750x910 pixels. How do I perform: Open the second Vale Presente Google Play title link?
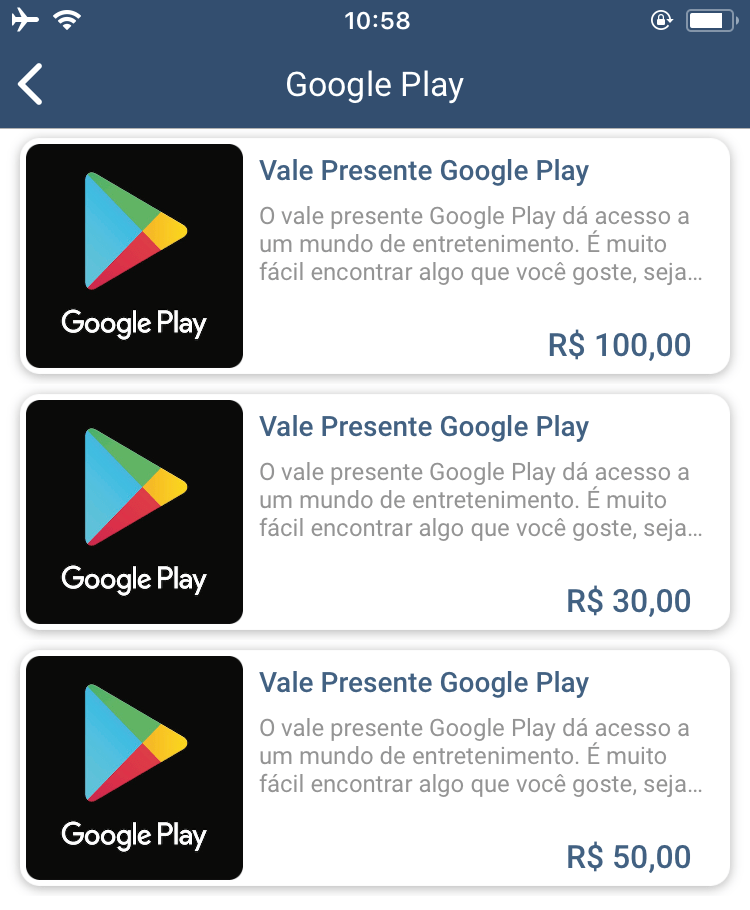[x=424, y=426]
